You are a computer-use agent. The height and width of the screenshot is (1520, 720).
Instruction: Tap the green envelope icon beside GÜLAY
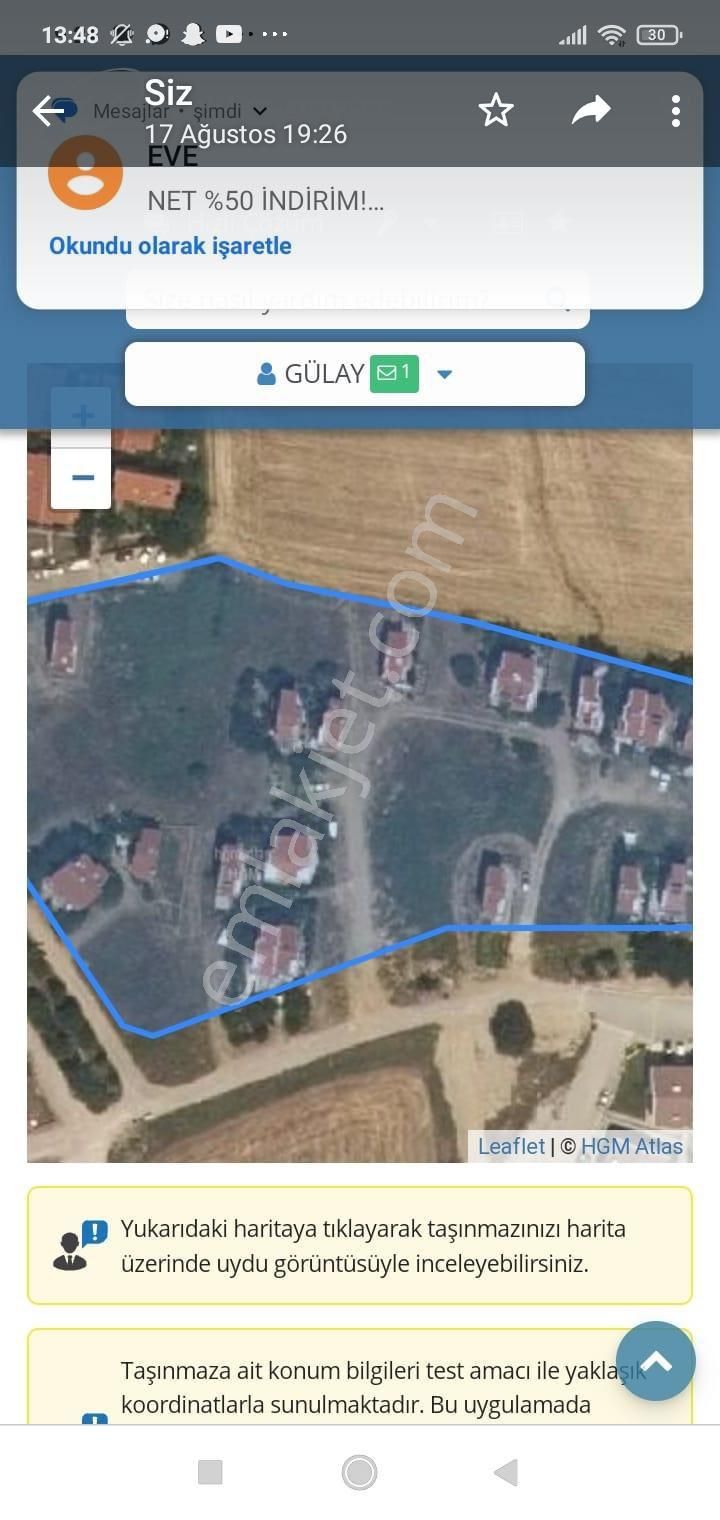[x=393, y=372]
